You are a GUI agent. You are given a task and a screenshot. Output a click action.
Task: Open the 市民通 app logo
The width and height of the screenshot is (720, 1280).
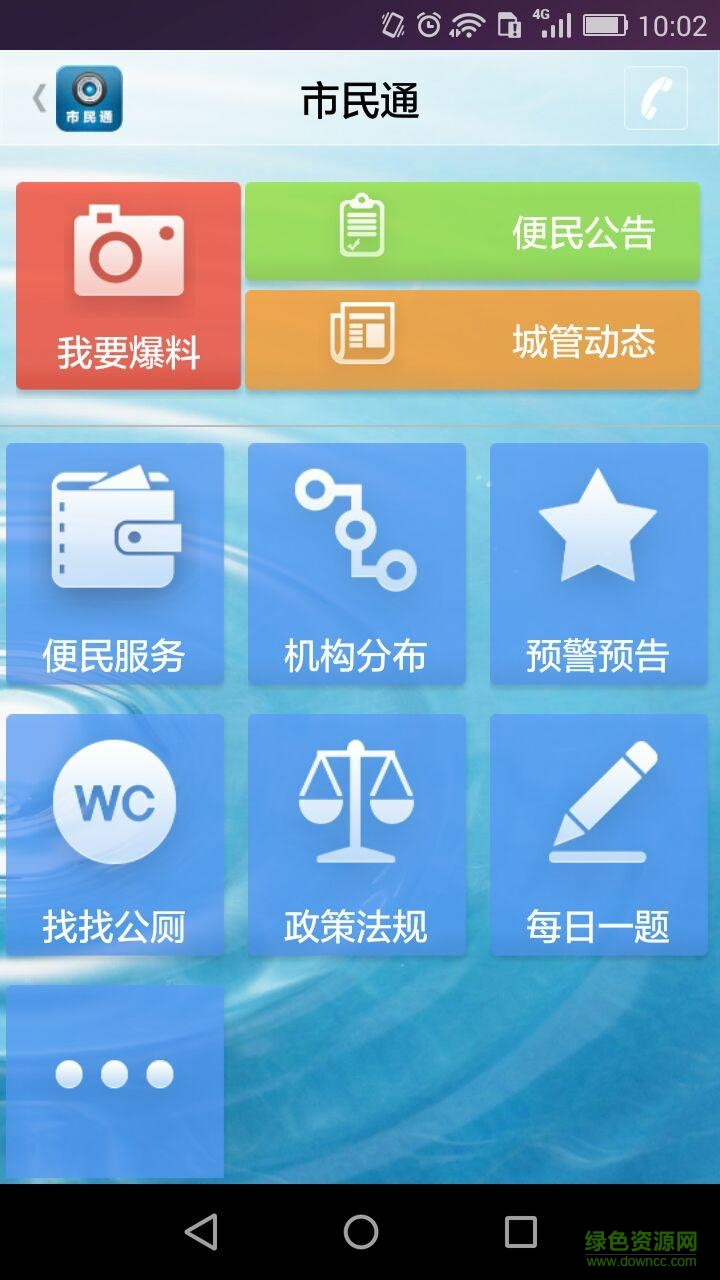point(88,98)
